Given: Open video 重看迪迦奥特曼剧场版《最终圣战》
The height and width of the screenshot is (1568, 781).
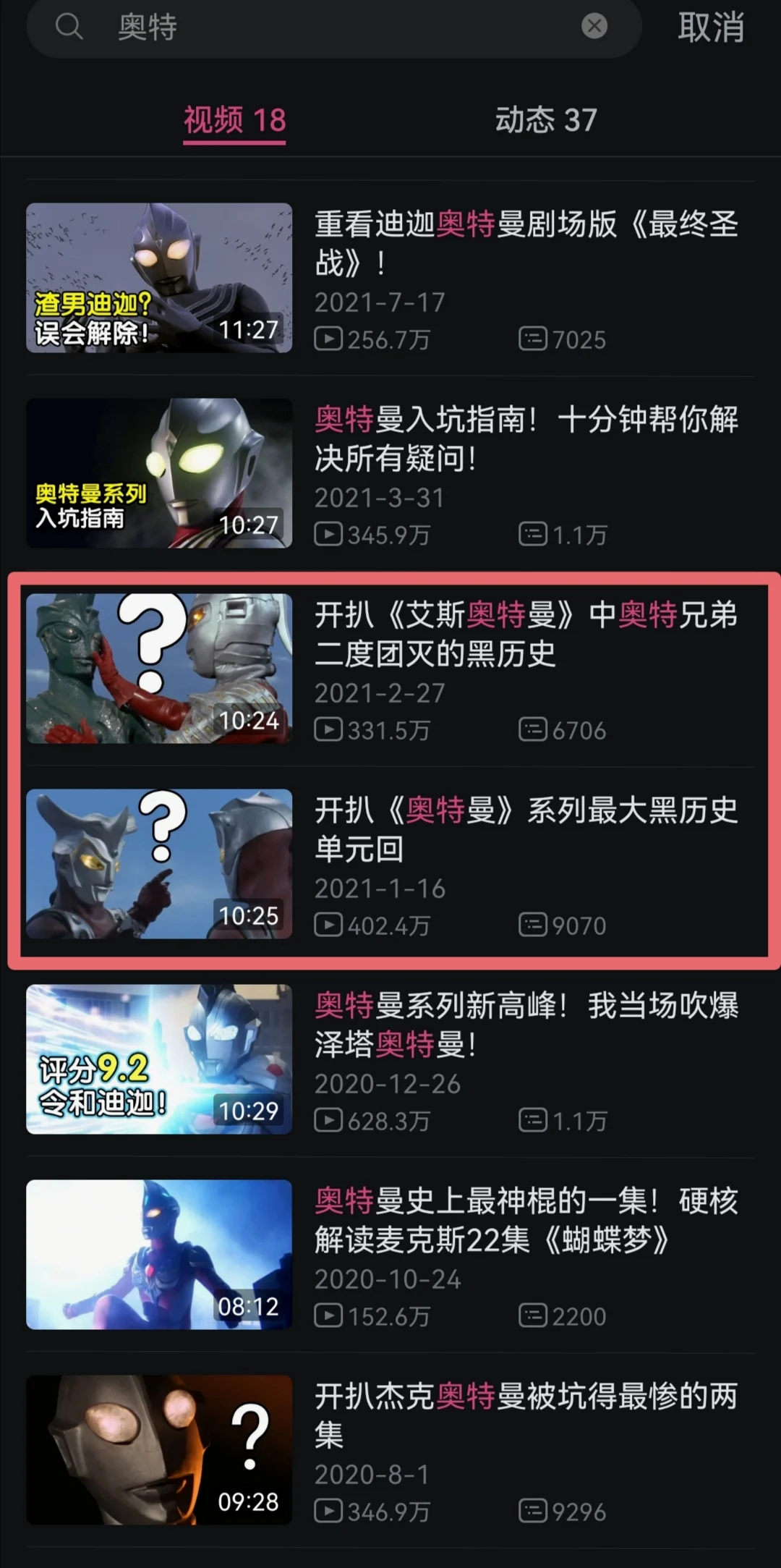Looking at the screenshot, I should pos(390,279).
